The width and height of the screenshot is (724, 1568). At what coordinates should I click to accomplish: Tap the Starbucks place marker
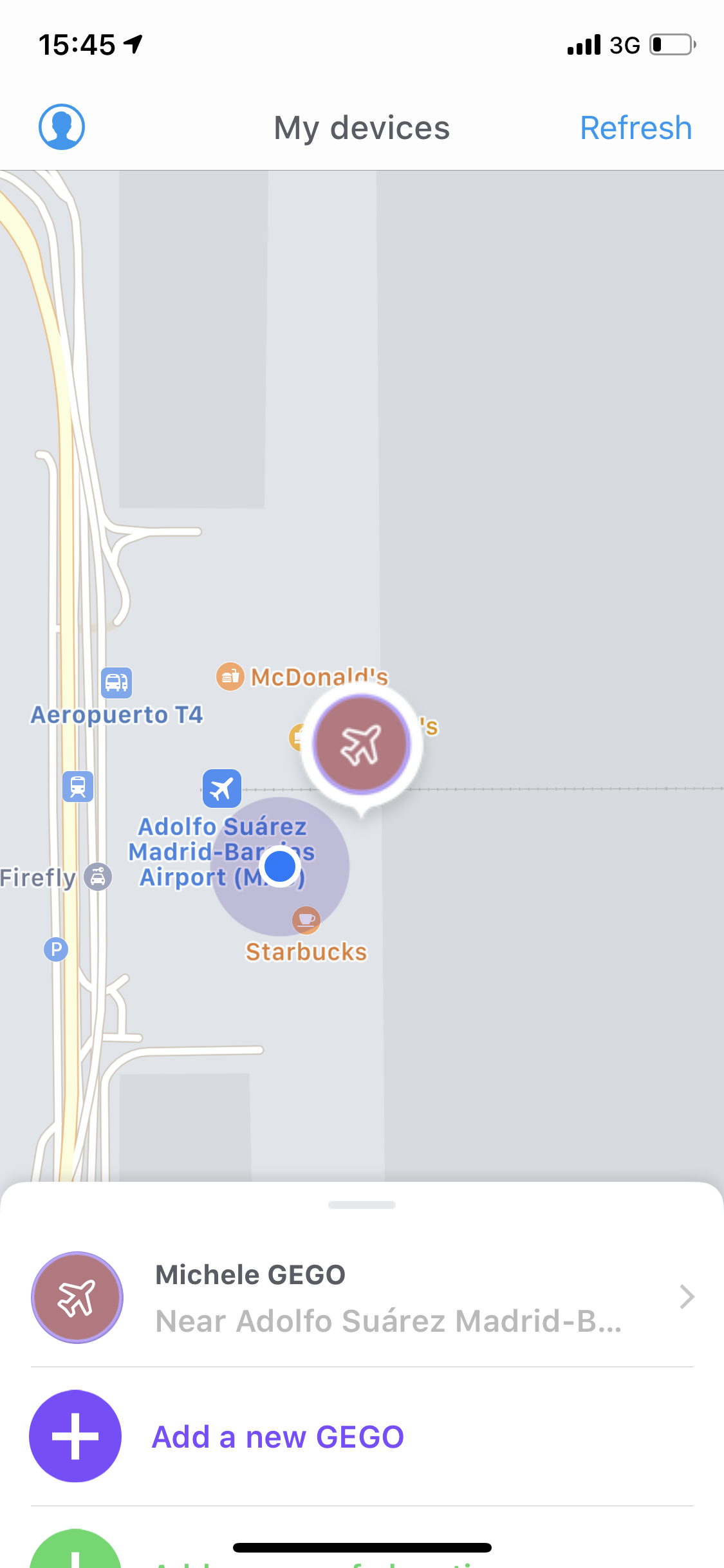(x=306, y=920)
